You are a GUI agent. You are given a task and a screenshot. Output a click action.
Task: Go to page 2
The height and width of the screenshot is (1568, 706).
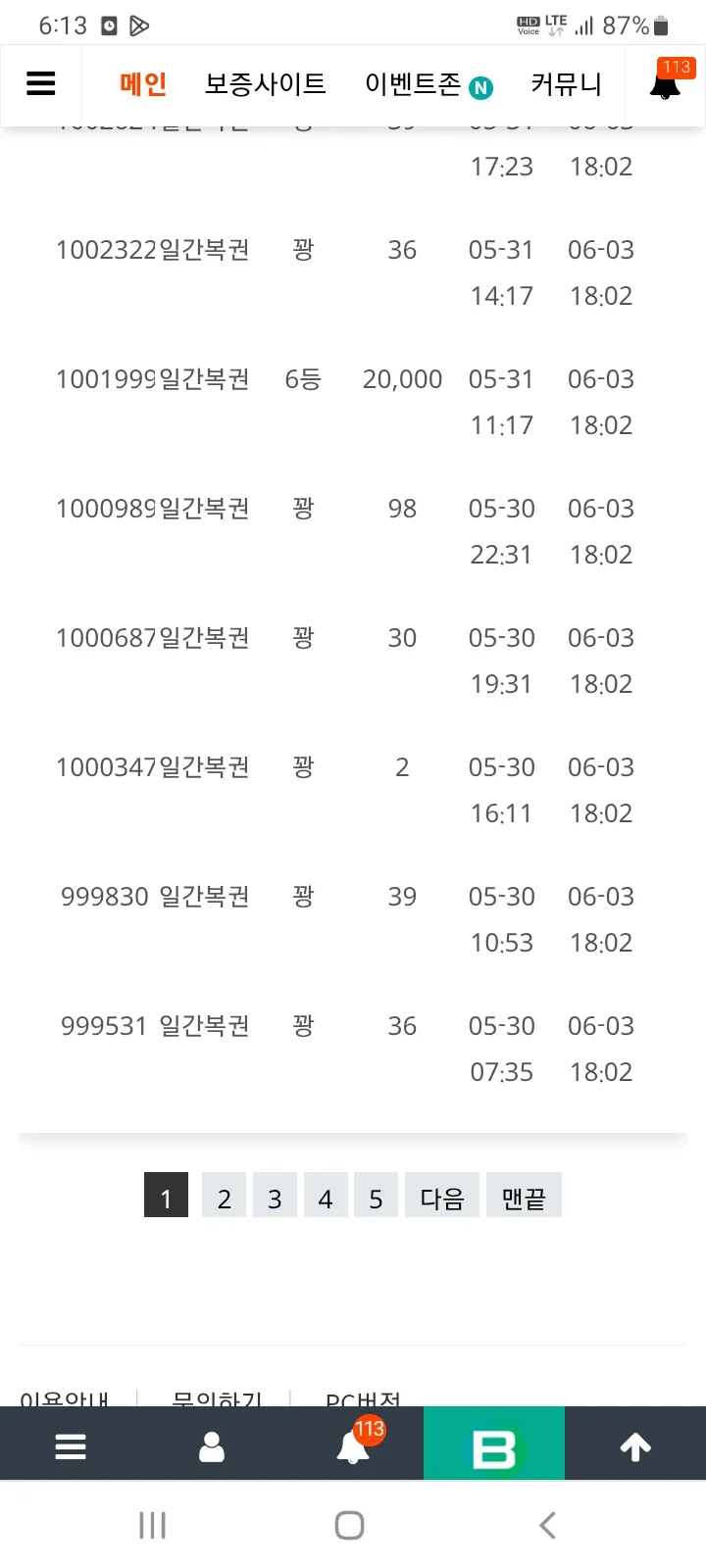click(224, 1196)
